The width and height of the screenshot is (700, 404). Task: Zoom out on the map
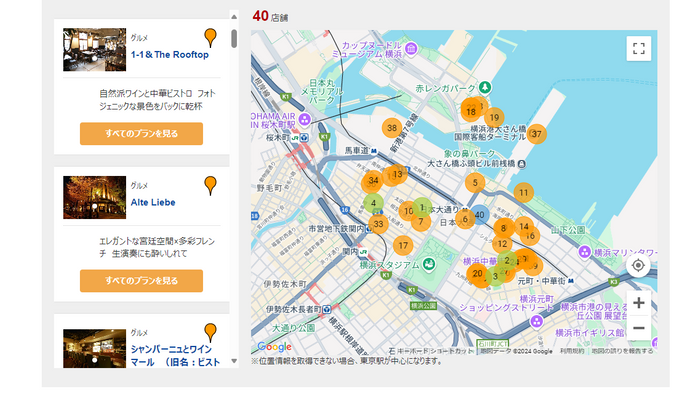(x=639, y=329)
